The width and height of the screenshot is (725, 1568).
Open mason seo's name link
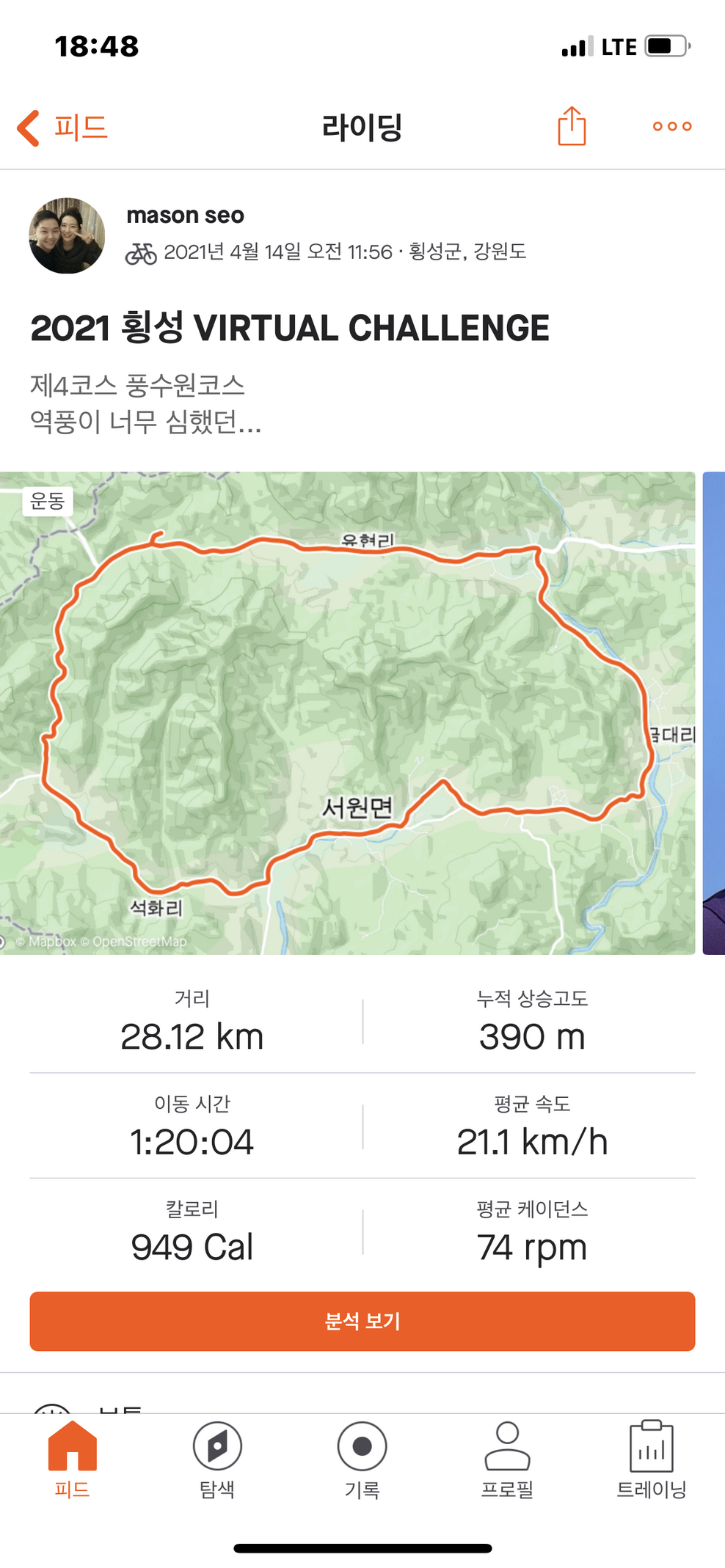click(x=185, y=215)
